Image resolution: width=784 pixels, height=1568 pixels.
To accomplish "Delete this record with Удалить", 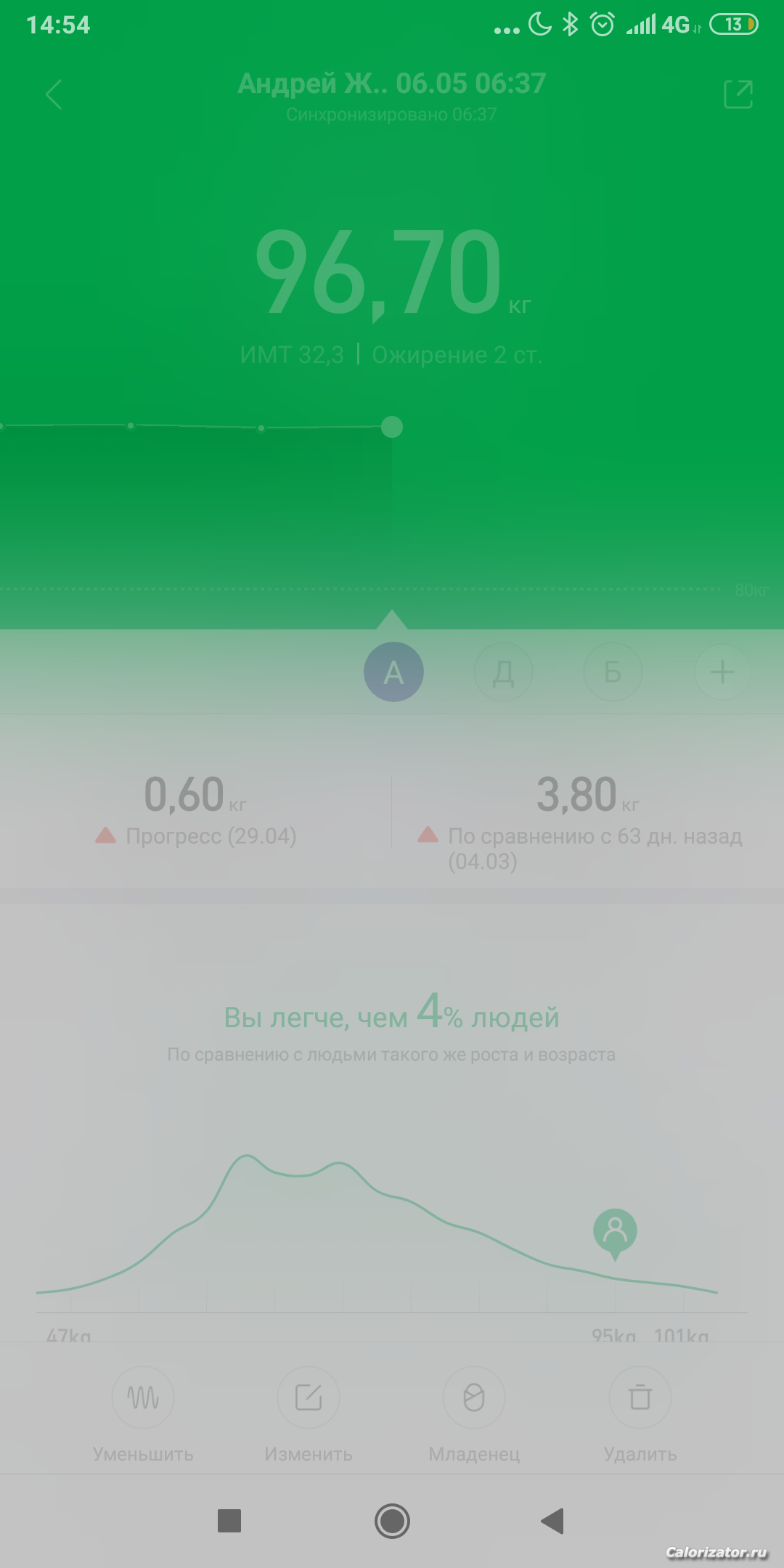I will 640,1397.
